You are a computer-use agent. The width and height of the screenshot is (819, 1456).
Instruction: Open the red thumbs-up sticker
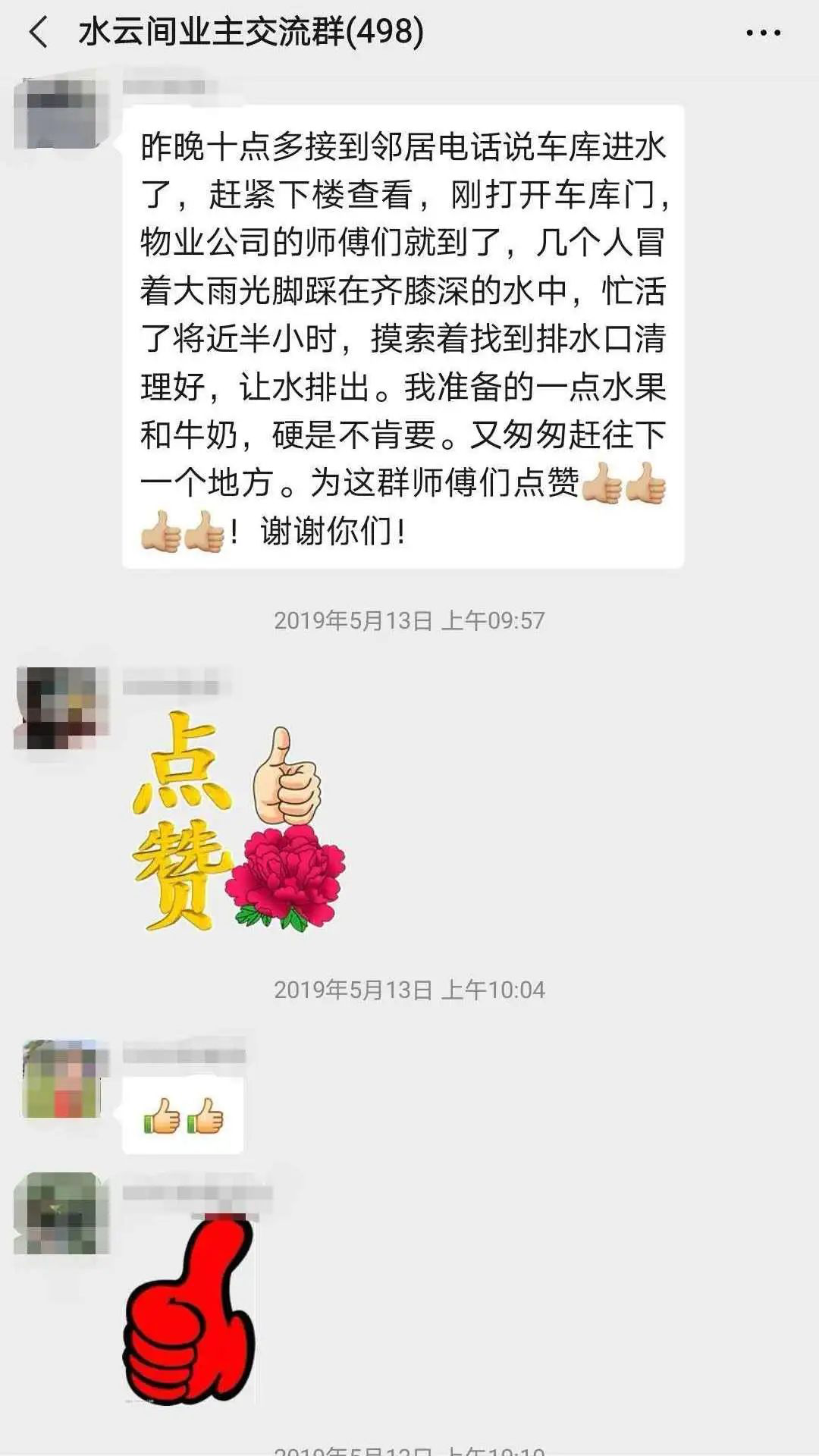tap(190, 1310)
